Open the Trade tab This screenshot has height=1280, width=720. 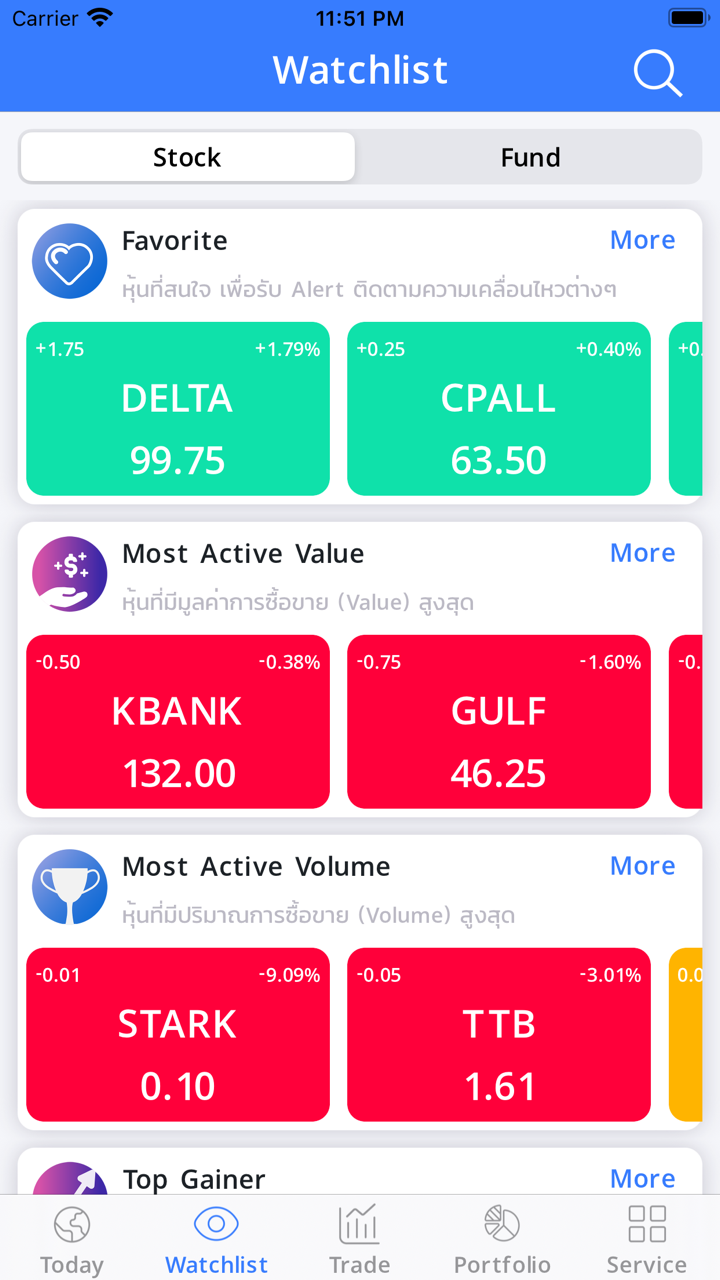(x=359, y=1239)
